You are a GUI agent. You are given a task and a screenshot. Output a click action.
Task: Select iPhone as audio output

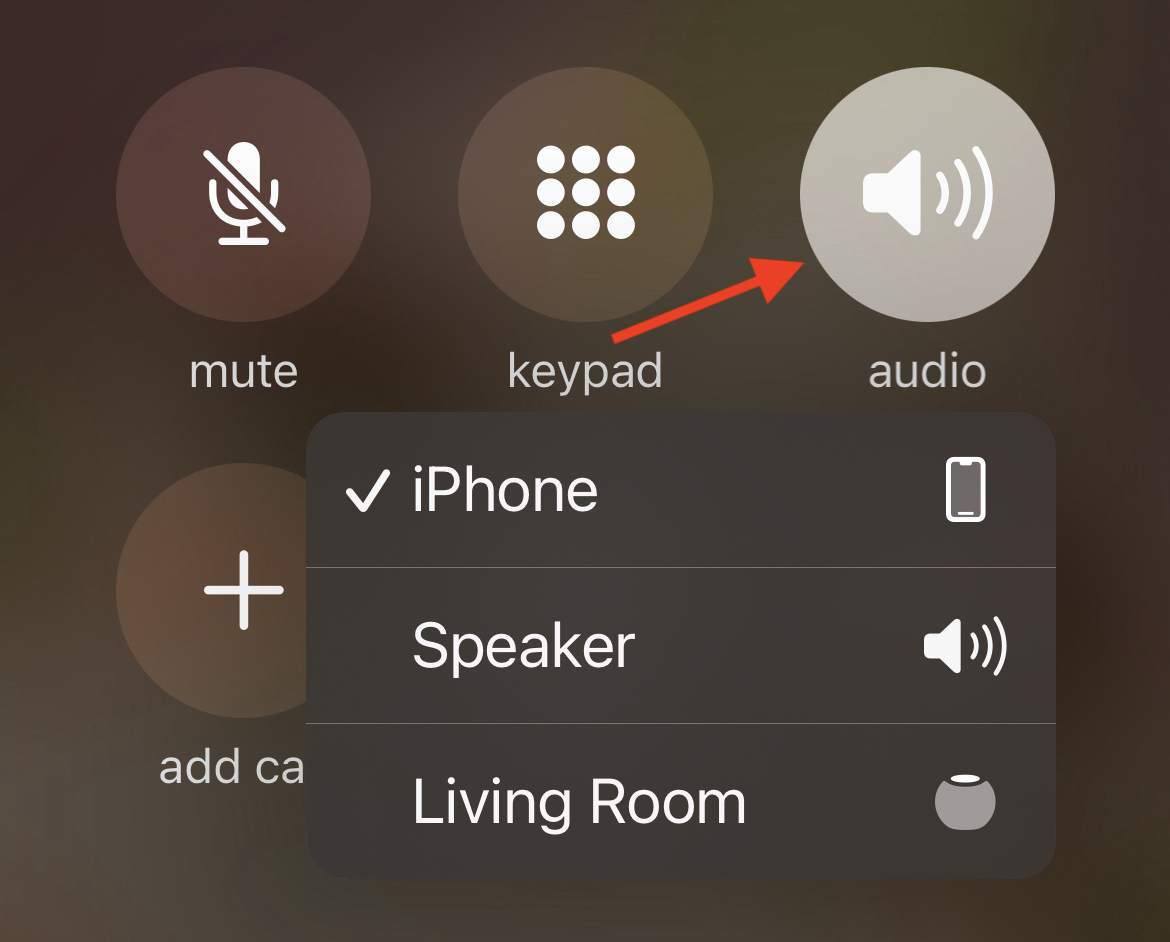681,490
